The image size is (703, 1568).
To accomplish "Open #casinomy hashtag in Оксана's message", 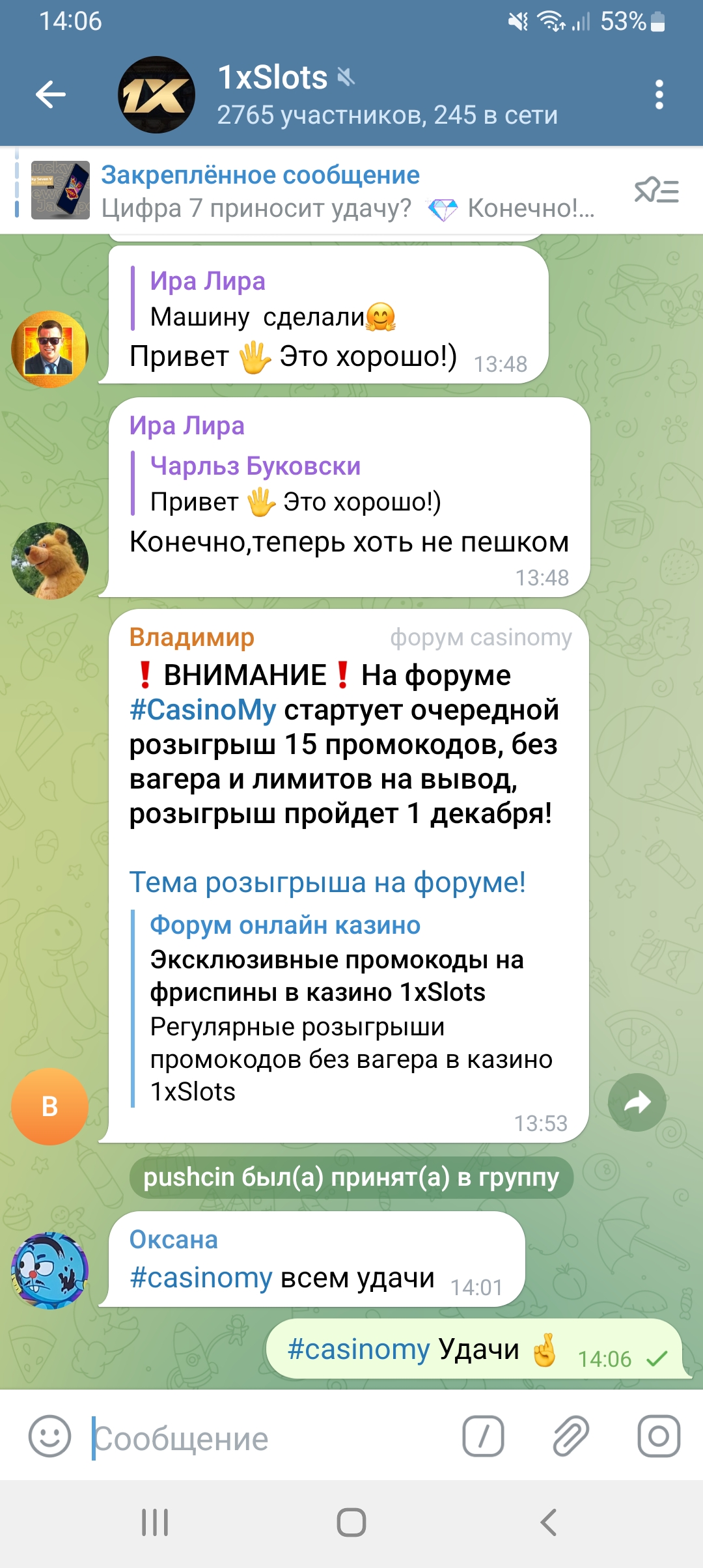I will coord(200,1278).
